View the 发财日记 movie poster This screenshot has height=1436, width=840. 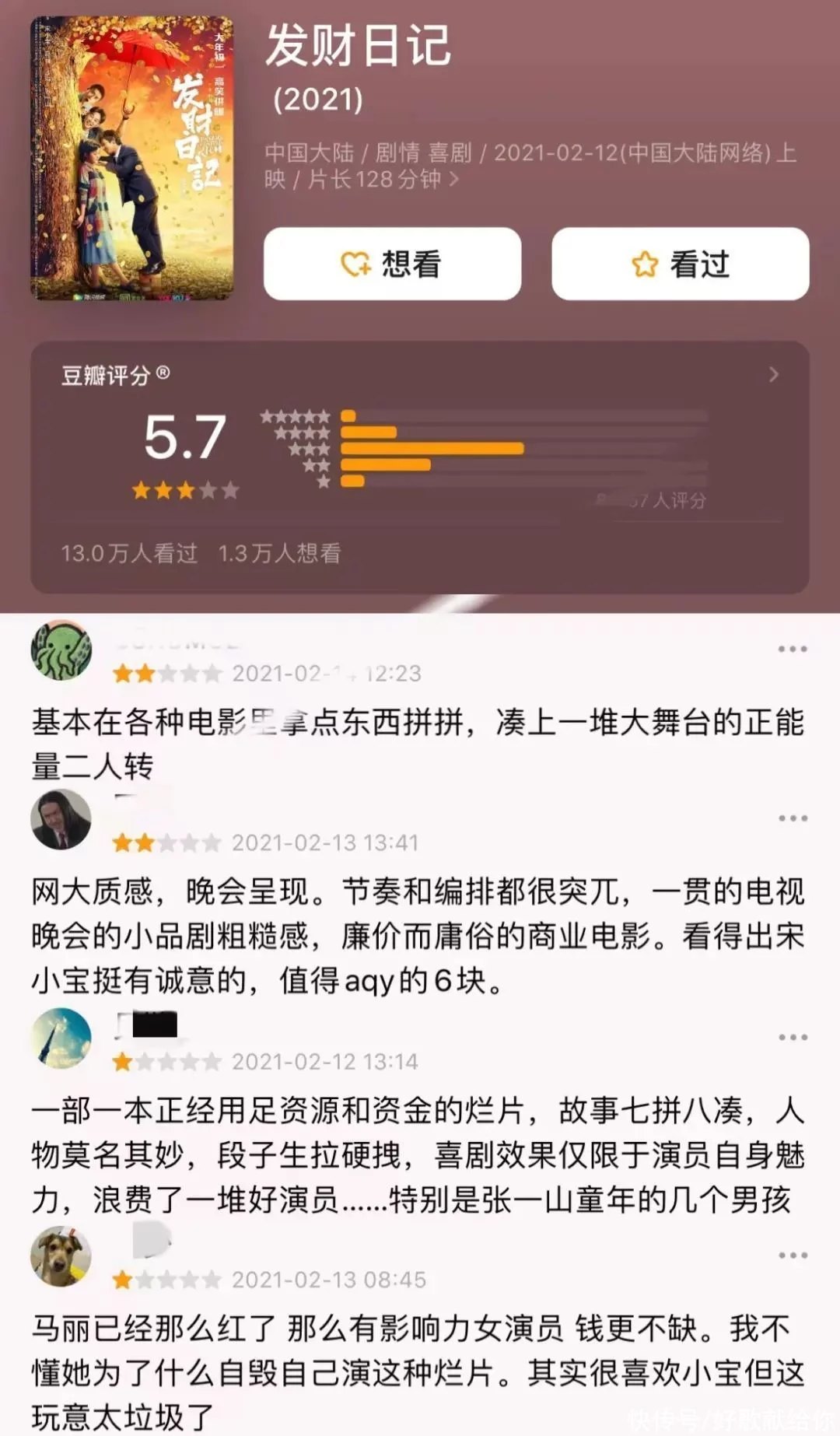[x=131, y=158]
